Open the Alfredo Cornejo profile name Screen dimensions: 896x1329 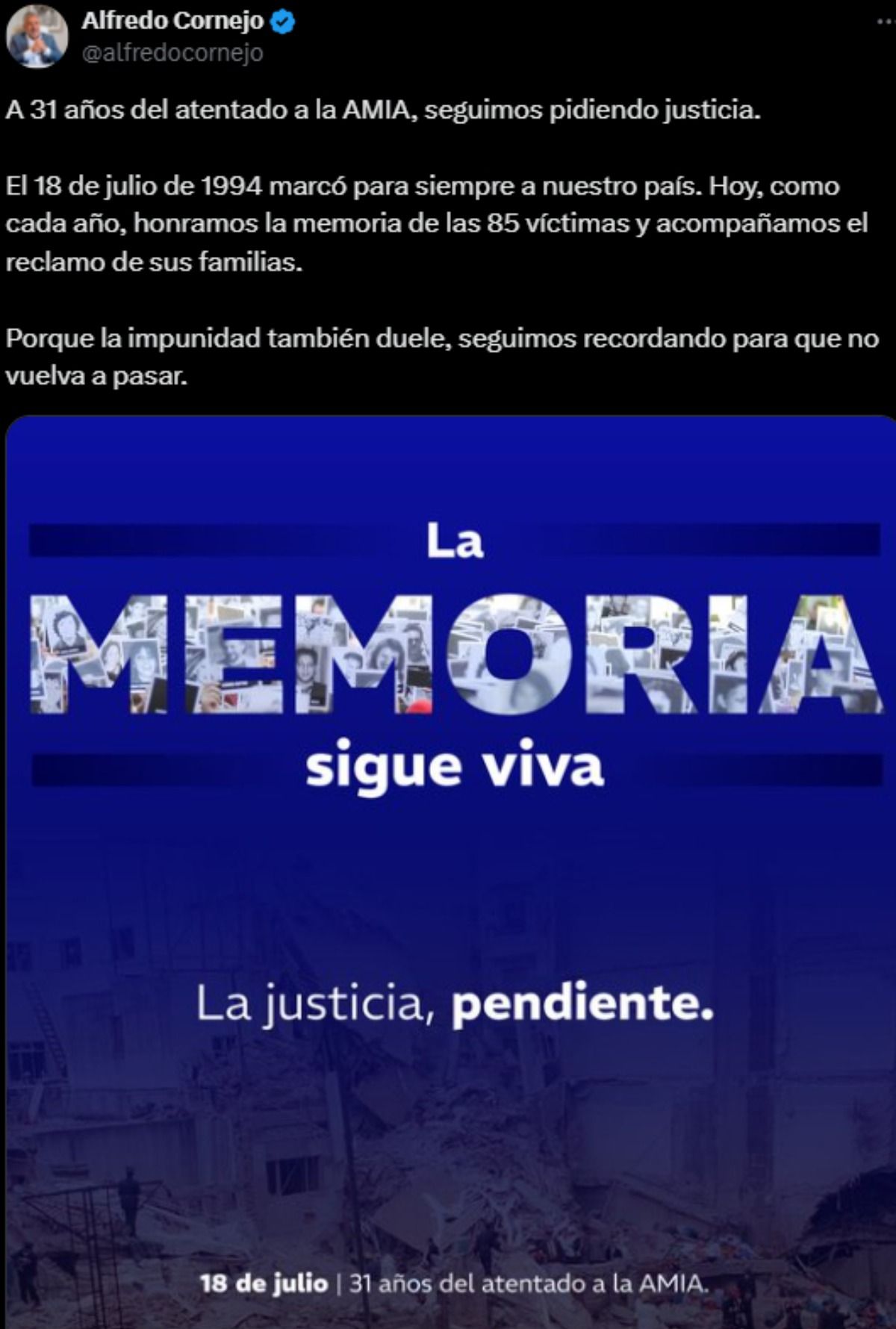(172, 22)
